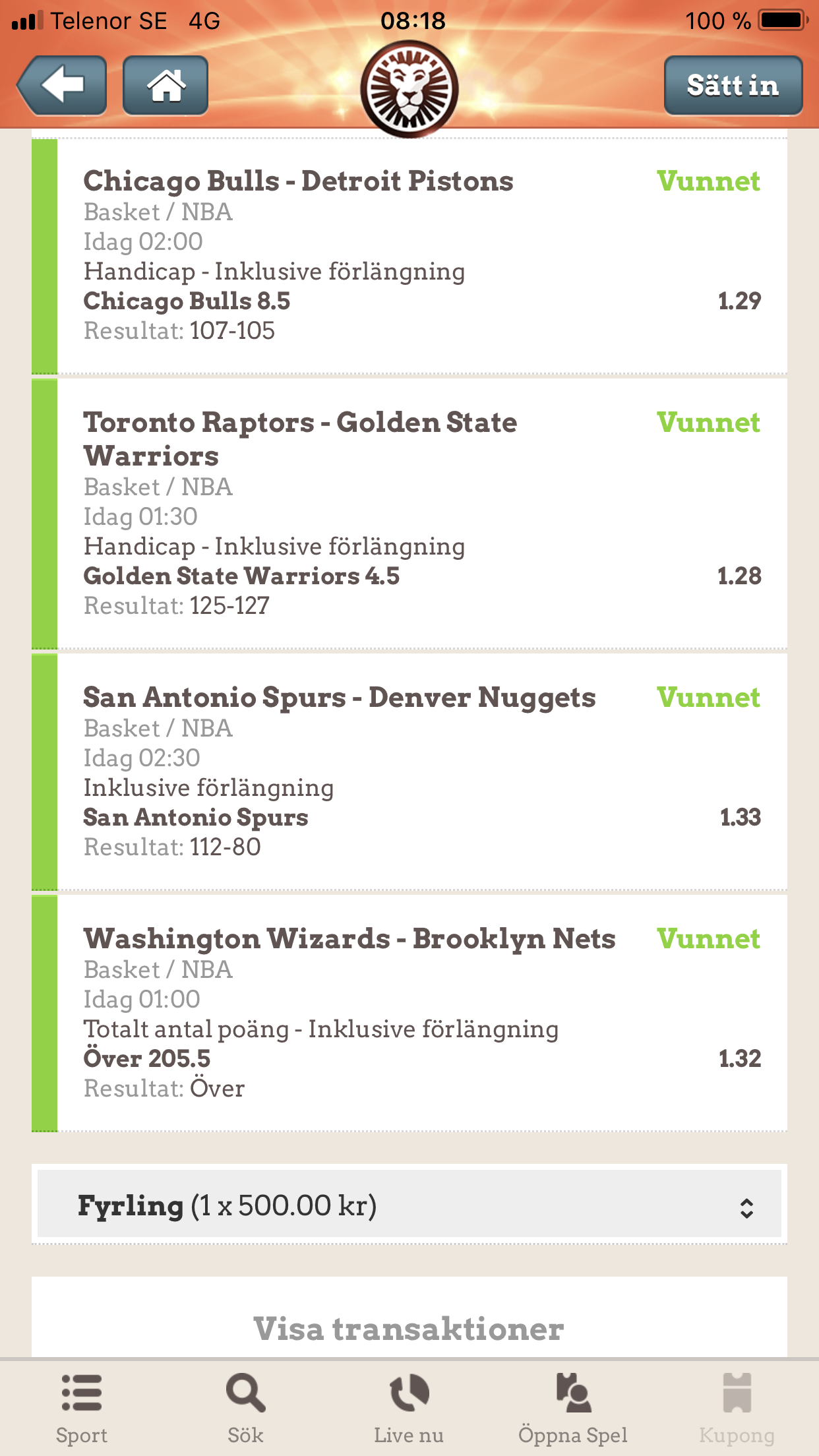Switch to the Live nu tab
The image size is (819, 1456).
[409, 1409]
